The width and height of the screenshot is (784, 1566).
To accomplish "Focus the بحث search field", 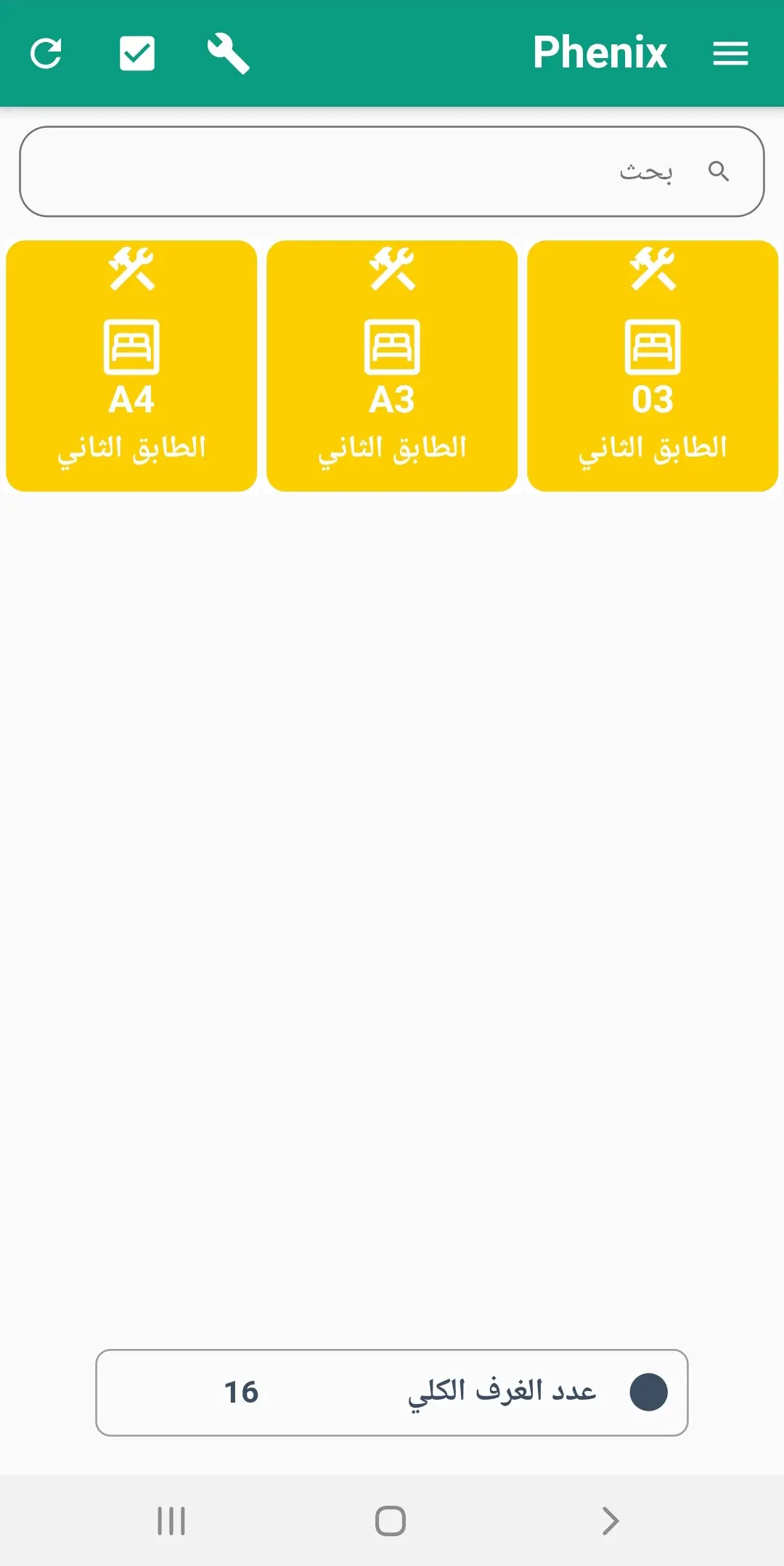I will click(392, 171).
